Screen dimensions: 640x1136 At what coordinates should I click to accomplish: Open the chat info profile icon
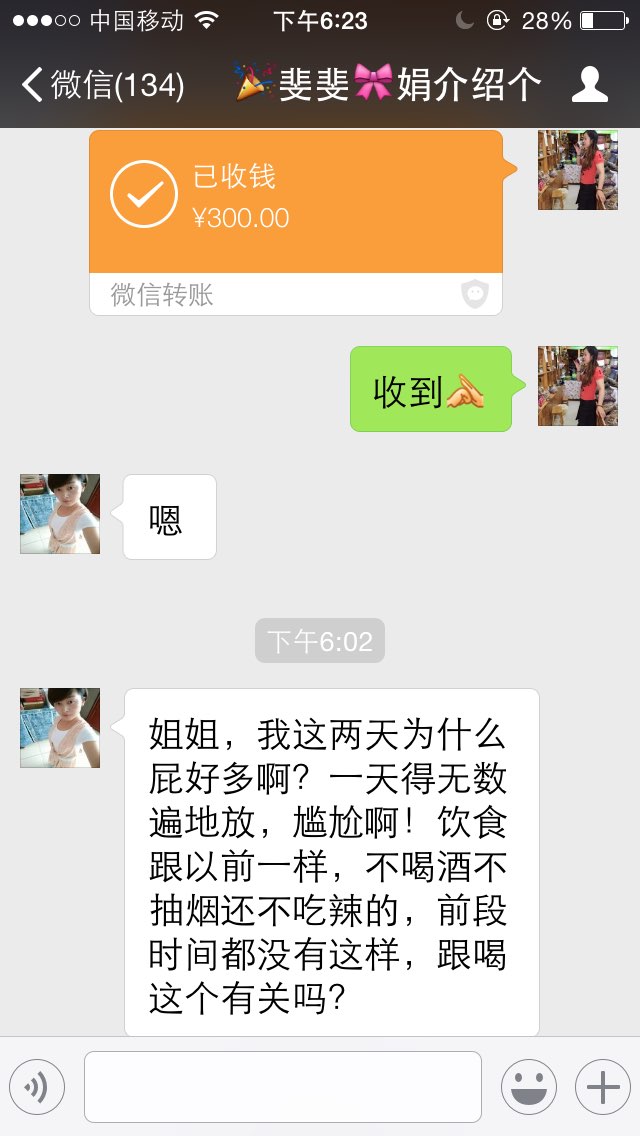589,84
